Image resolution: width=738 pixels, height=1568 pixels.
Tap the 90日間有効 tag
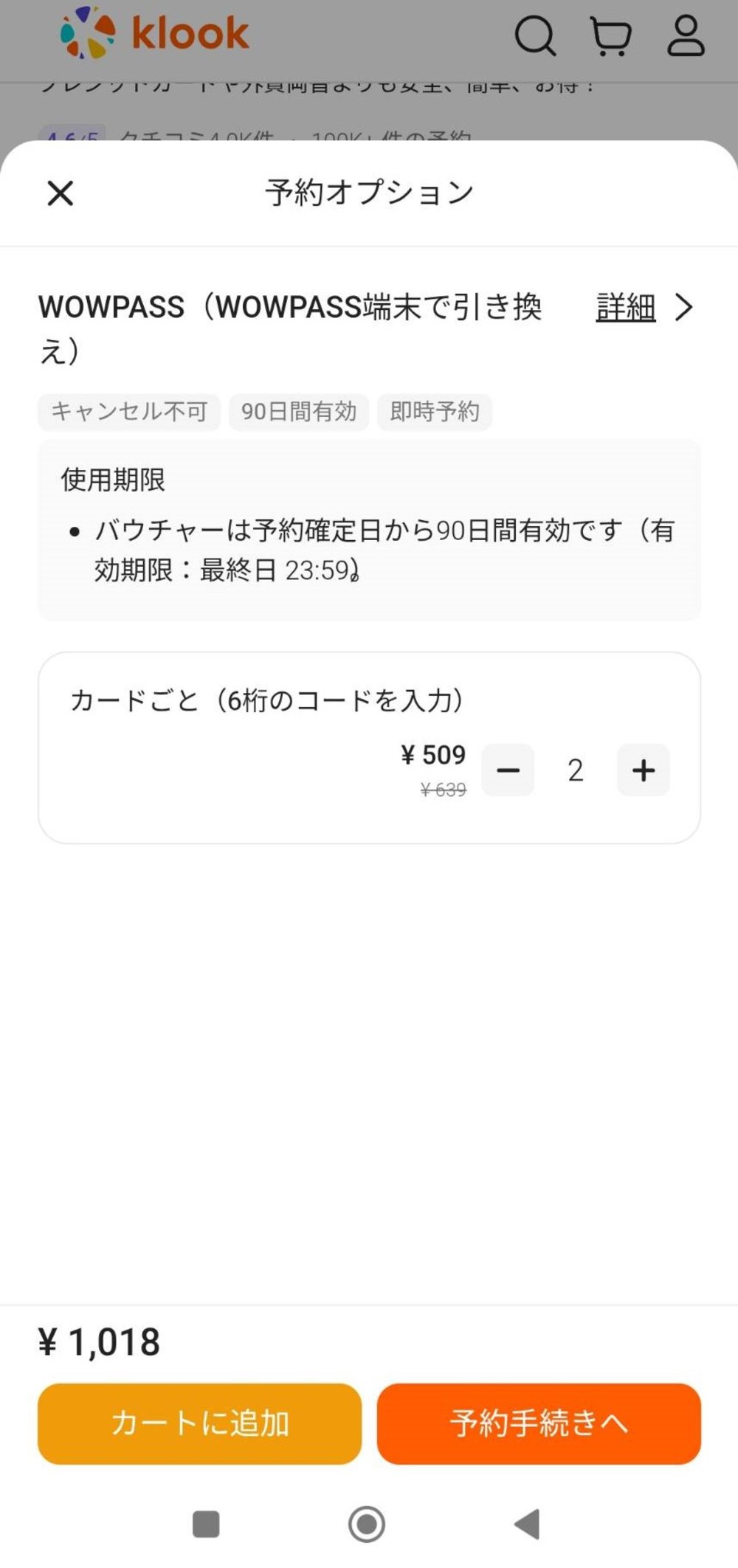coord(298,412)
